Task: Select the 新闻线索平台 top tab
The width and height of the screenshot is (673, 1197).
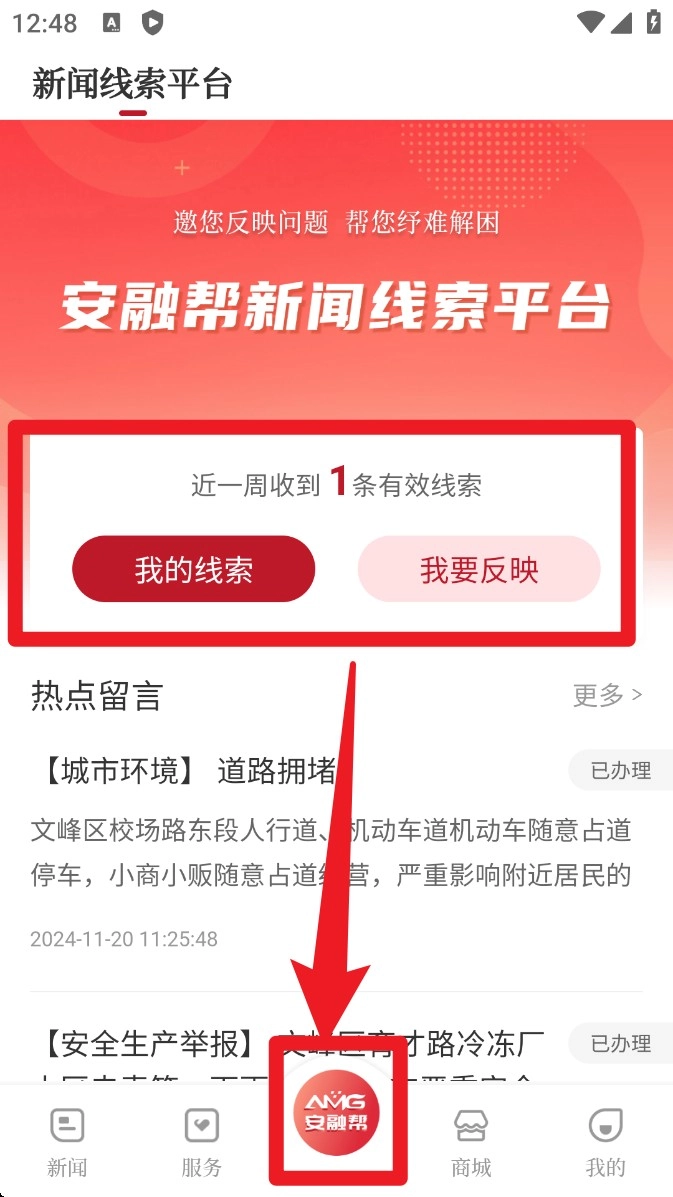Action: (x=132, y=84)
